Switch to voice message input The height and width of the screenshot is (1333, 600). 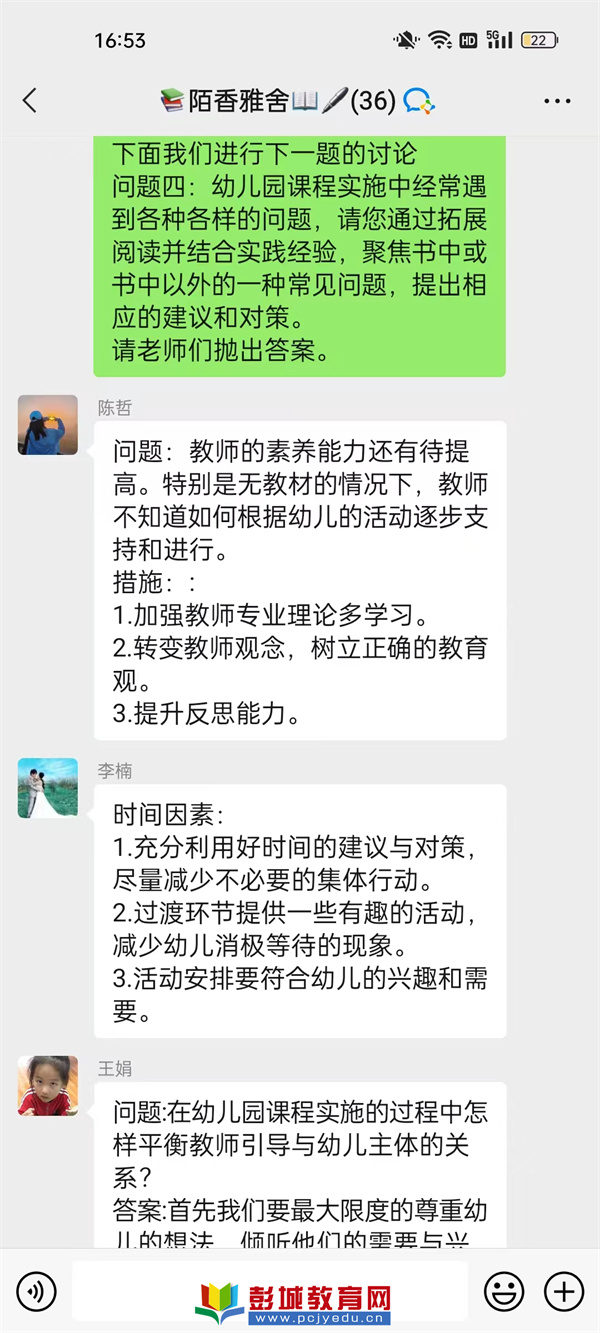pyautogui.click(x=37, y=1292)
